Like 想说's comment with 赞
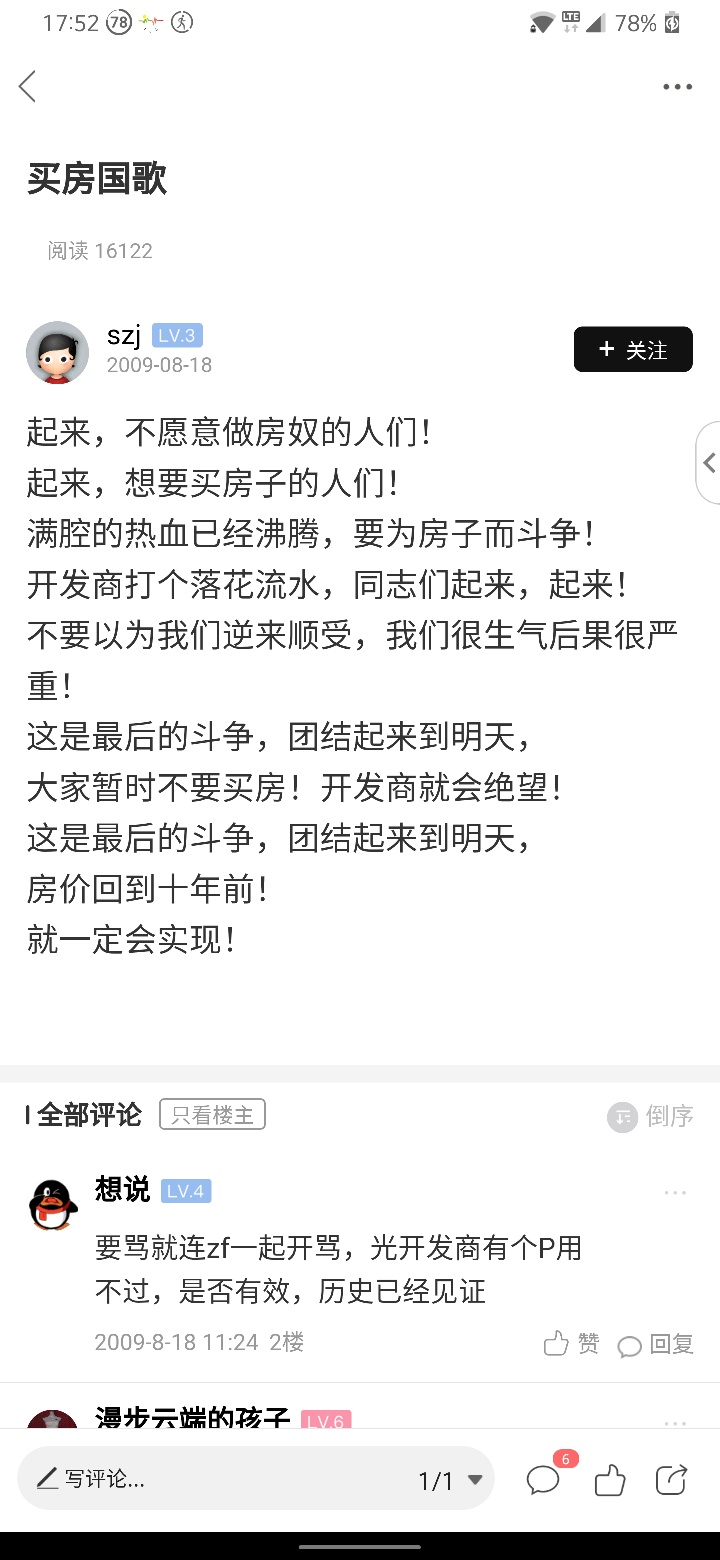The height and width of the screenshot is (1560, 720). [x=571, y=1344]
